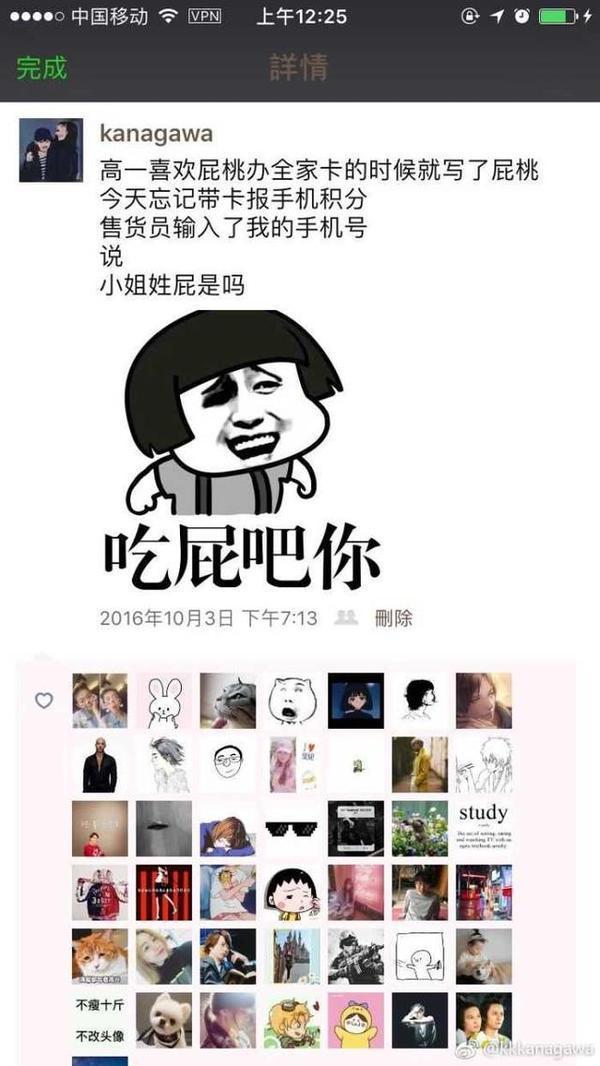Screen dimensions: 600x1066
Task: Open the orange cat avatar in likes
Action: pos(100,957)
